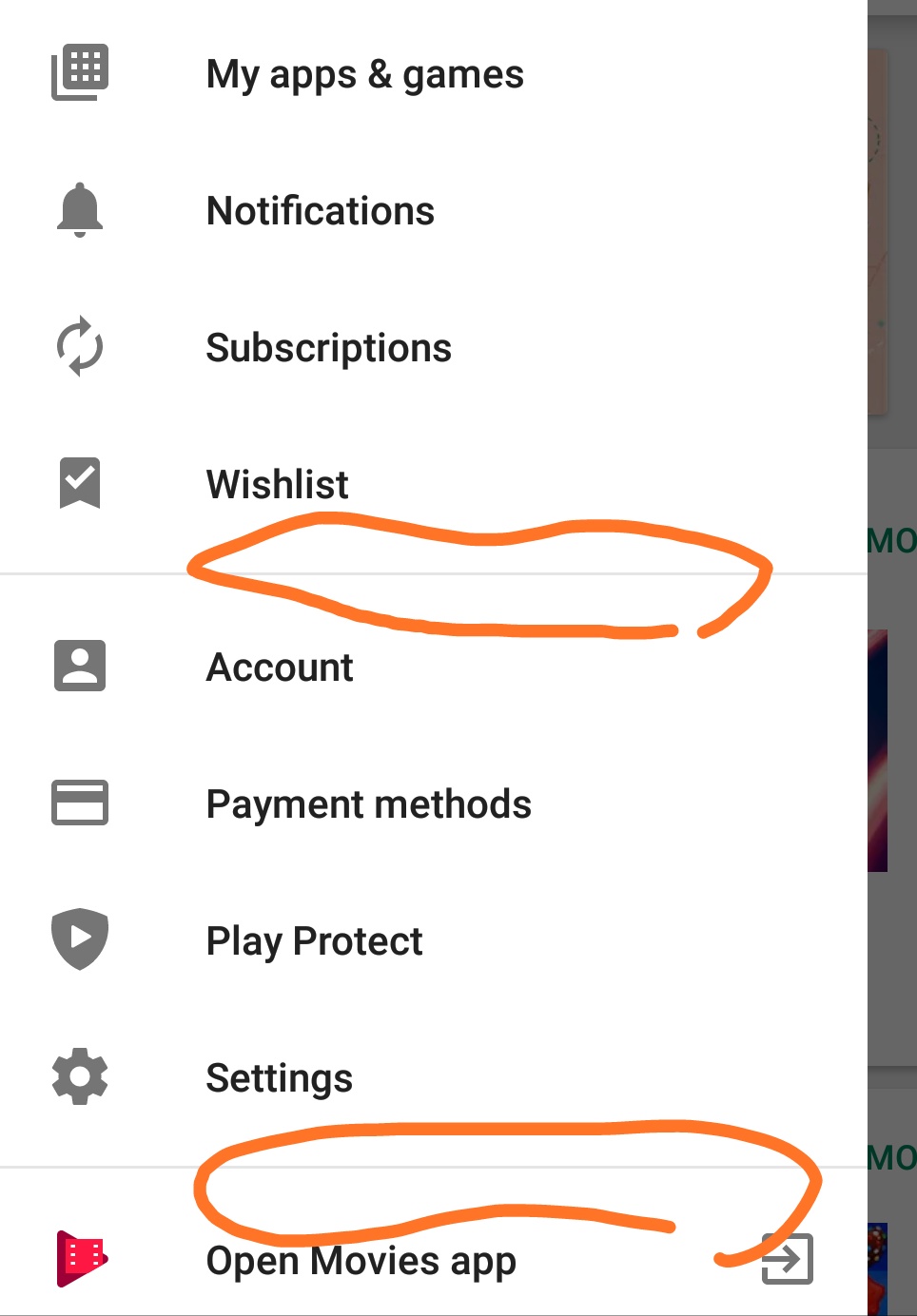Open the Settings menu item
This screenshot has height=1316, width=917.
279,1078
